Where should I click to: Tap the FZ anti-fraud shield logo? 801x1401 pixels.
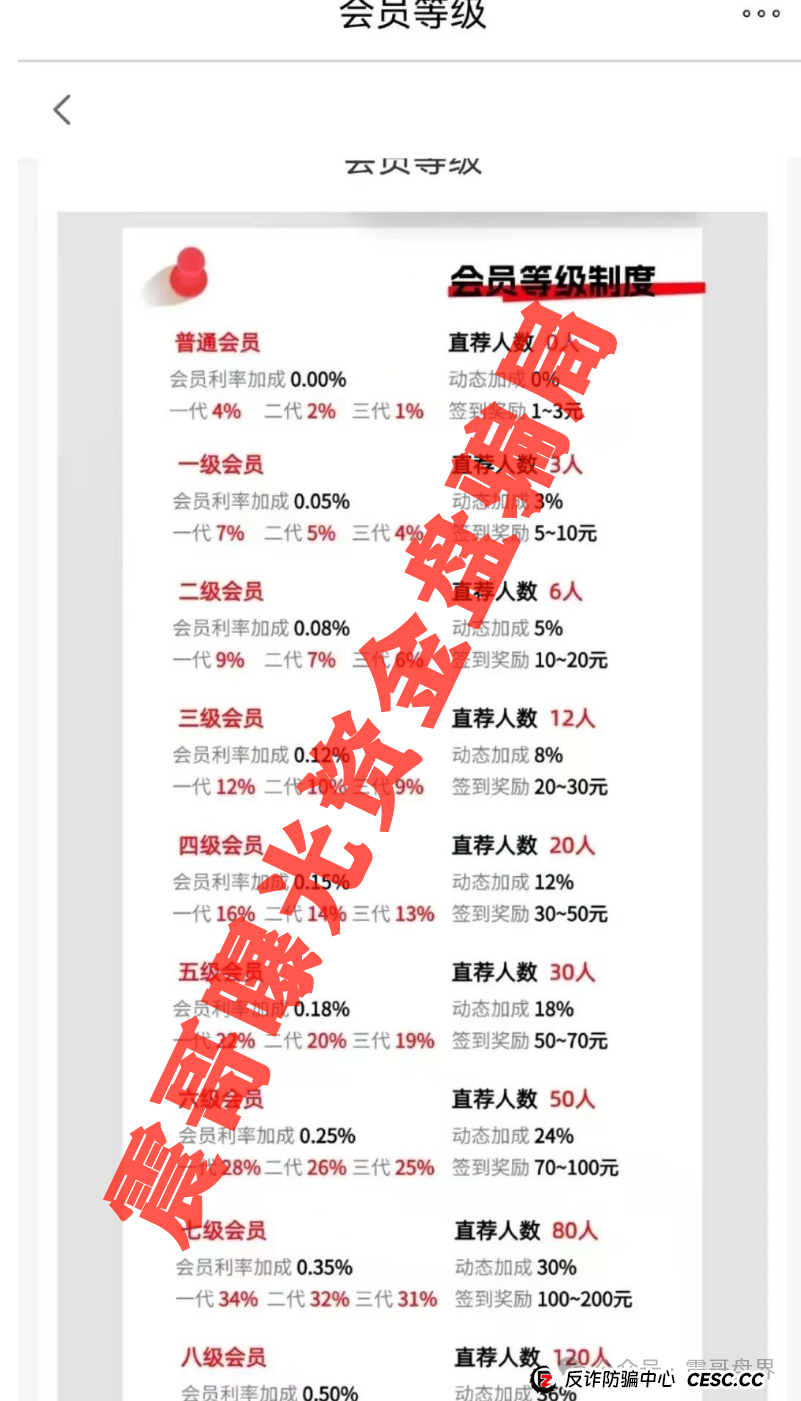[544, 1381]
